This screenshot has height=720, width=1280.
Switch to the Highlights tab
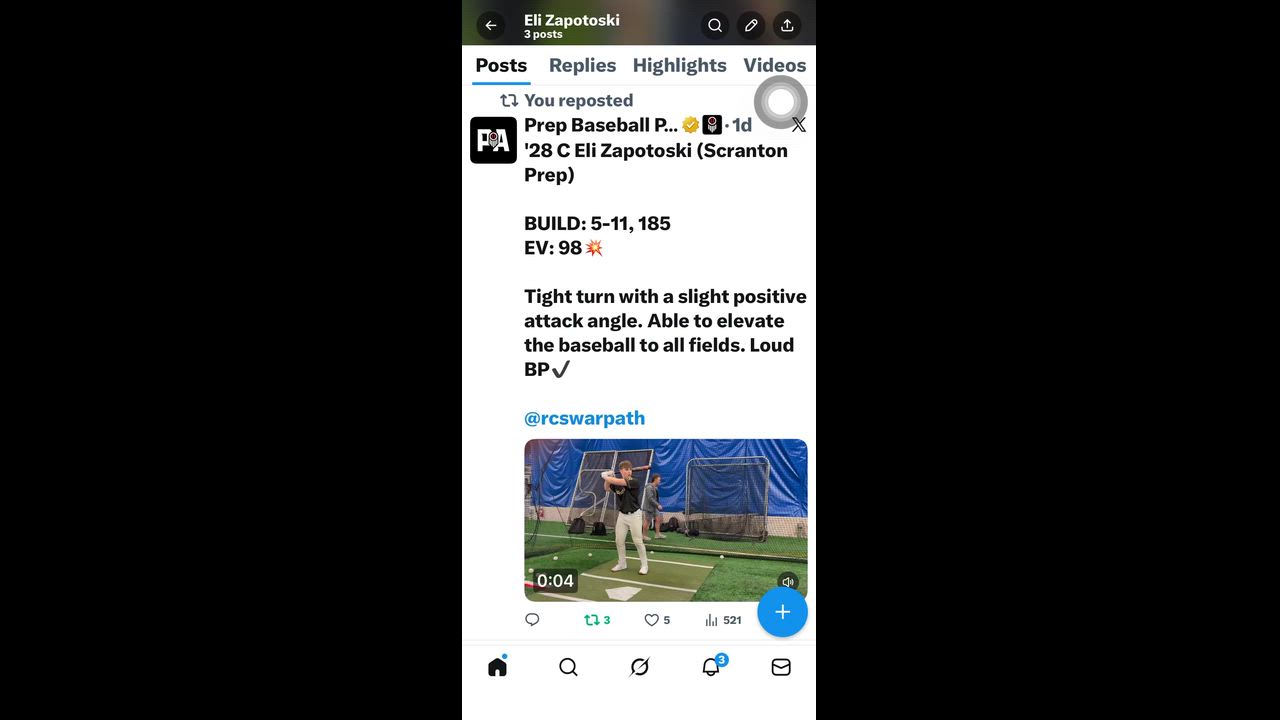tap(679, 65)
